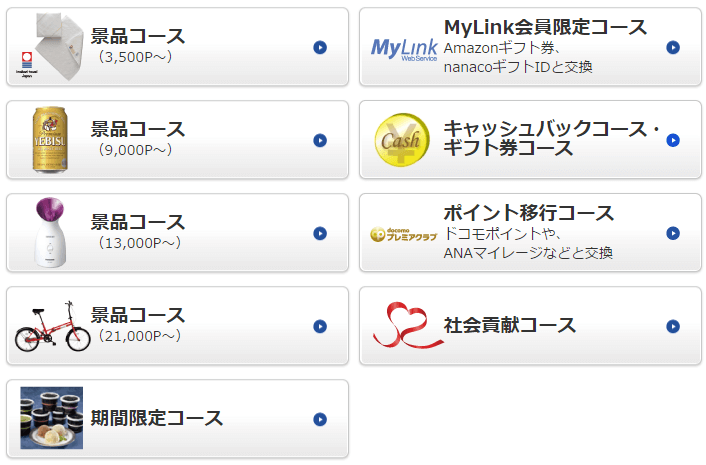
Task: Open the 景品コース 3,500P～ card
Action: 178,47
